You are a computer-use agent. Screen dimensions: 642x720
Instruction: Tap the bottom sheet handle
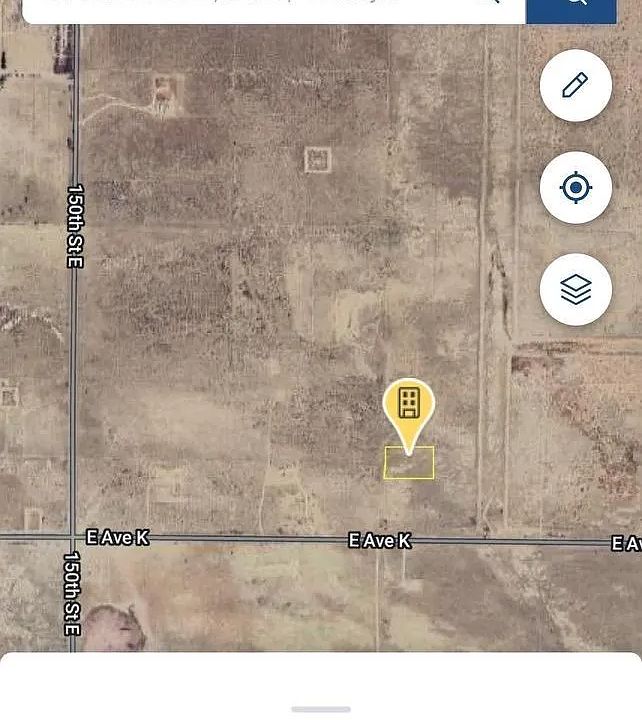(321, 709)
